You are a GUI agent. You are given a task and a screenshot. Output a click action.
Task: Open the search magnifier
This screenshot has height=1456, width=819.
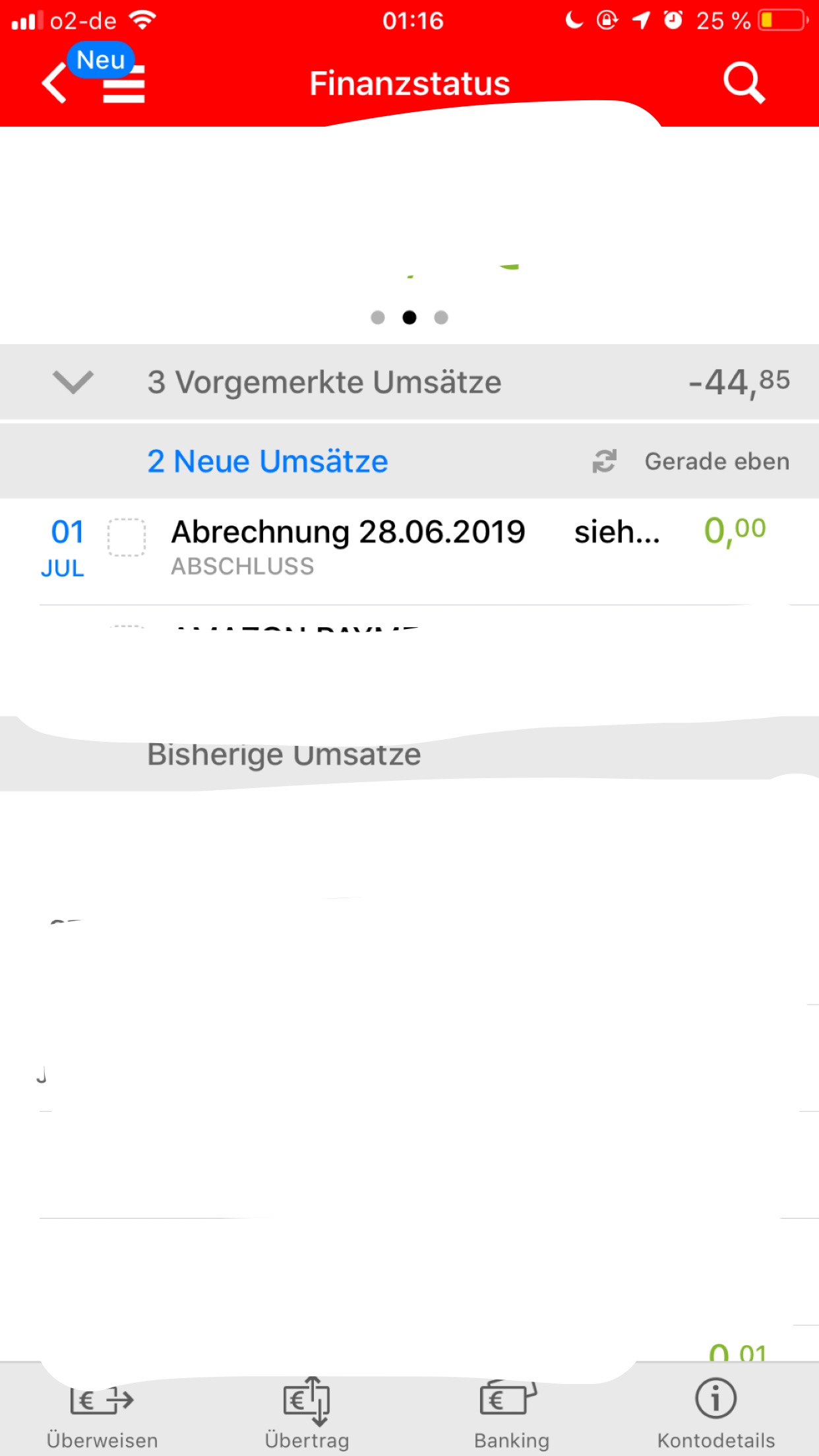[744, 83]
